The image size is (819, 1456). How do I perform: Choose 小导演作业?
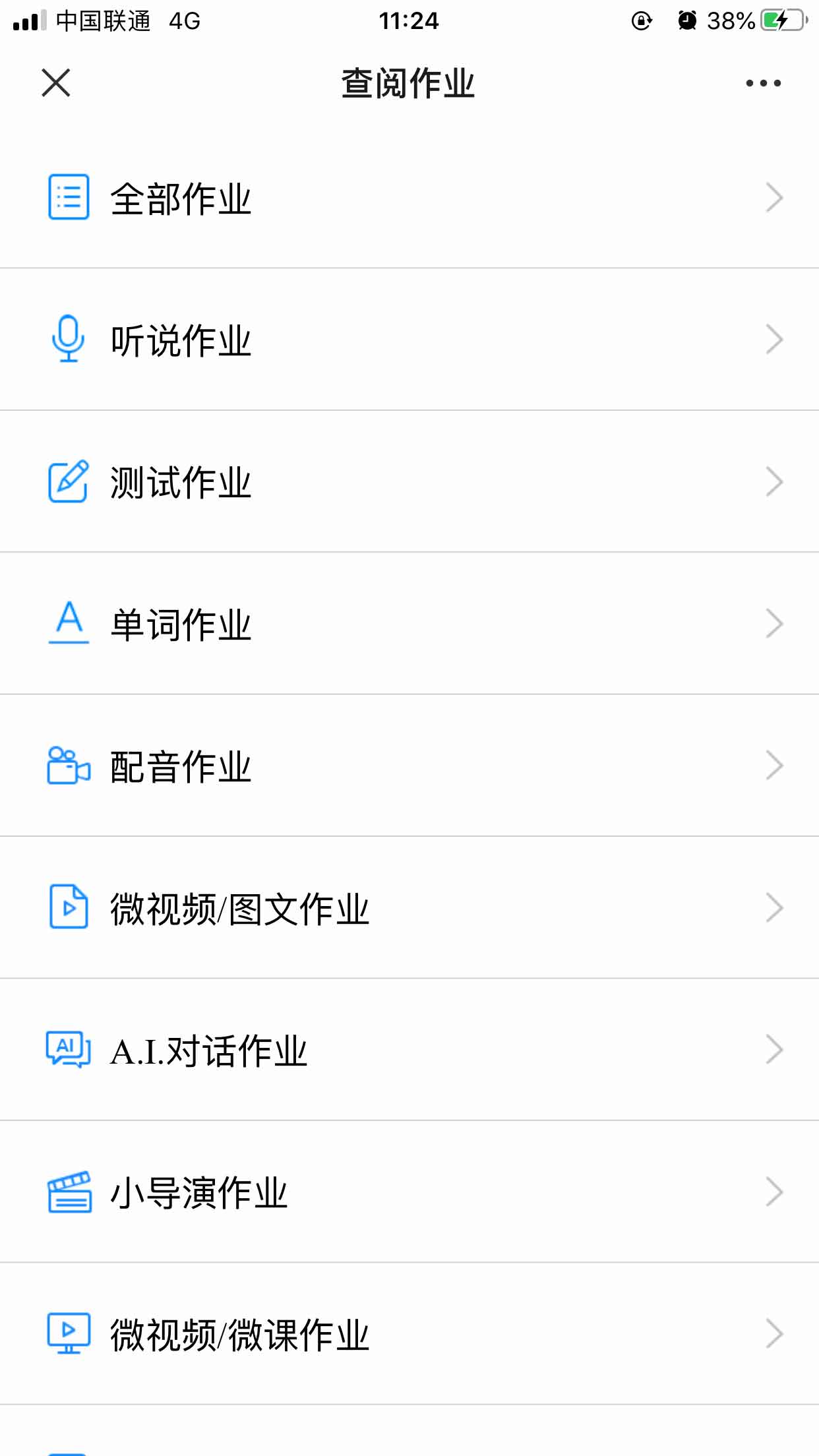(409, 1192)
